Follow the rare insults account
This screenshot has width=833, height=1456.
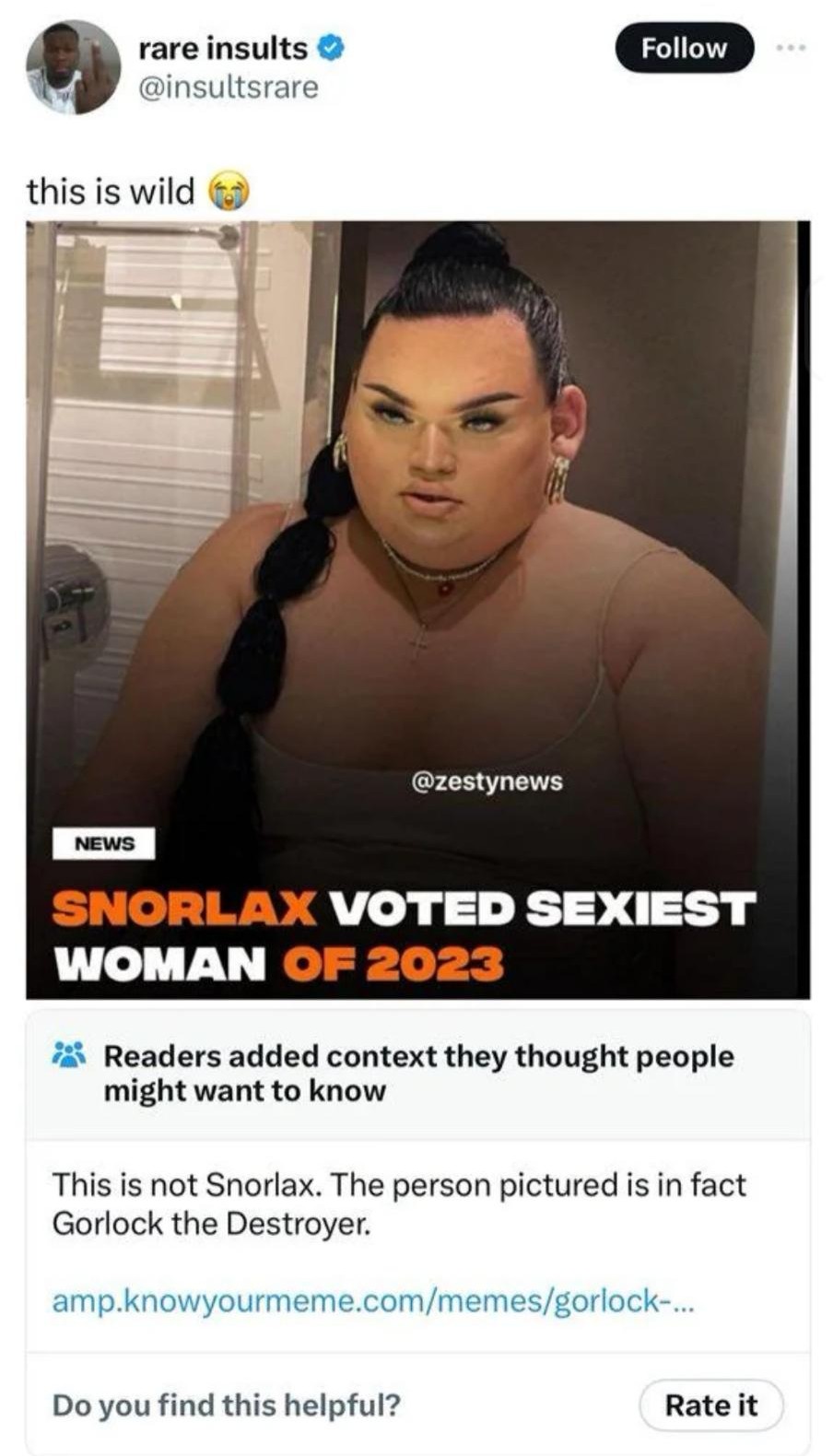684,48
